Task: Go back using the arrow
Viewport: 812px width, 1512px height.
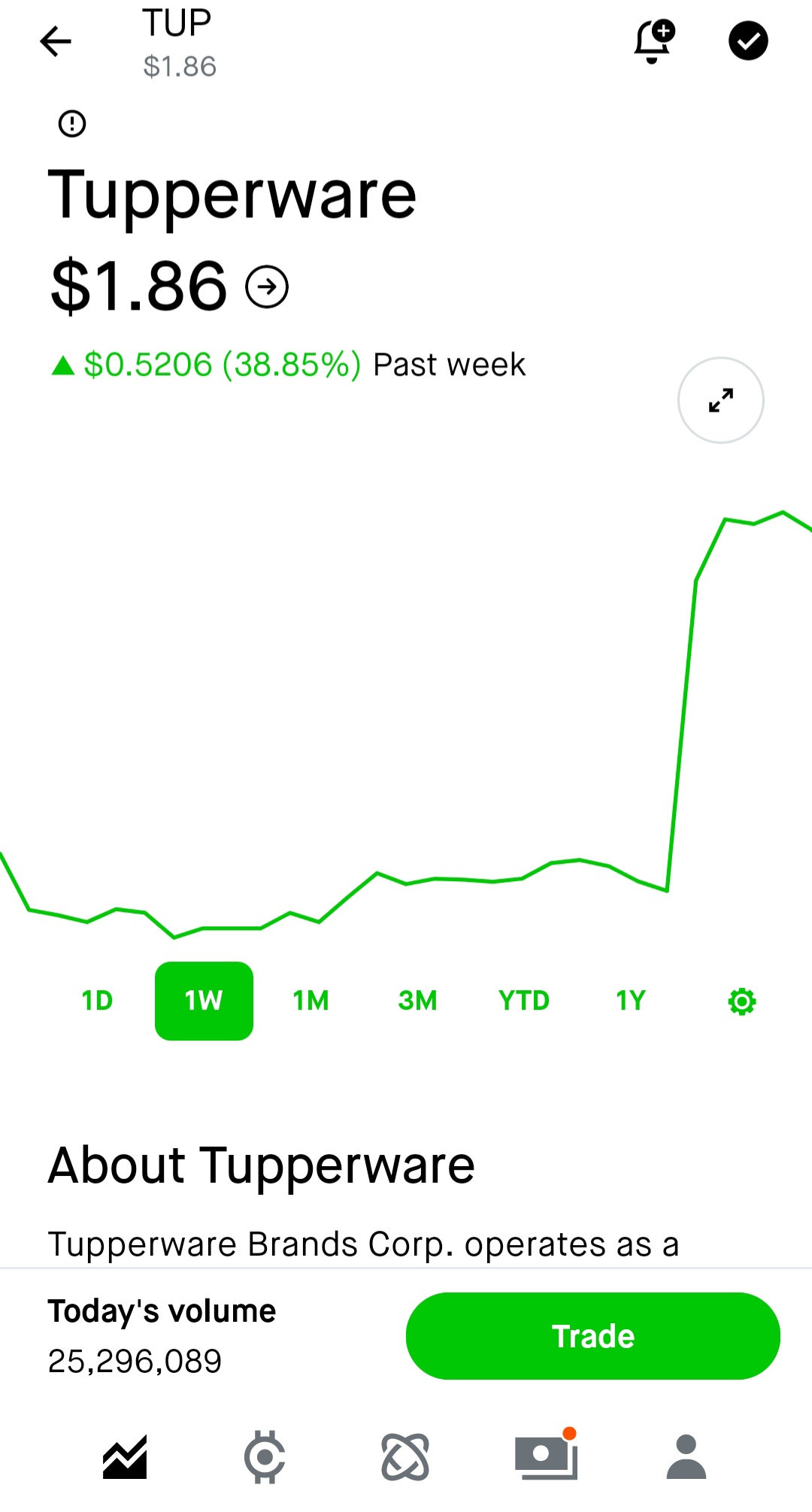Action: [x=56, y=41]
